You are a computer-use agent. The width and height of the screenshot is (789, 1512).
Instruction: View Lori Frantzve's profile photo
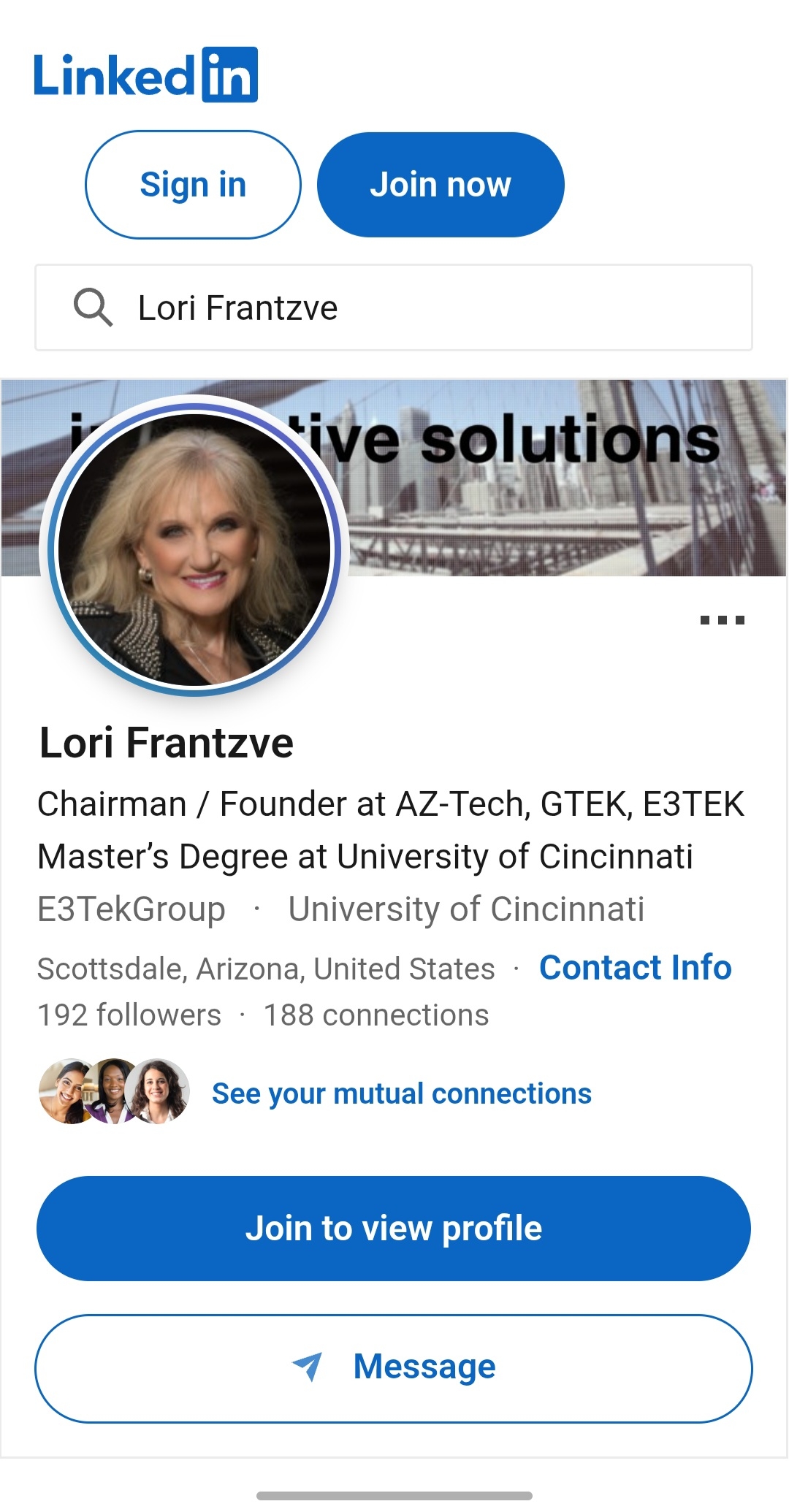point(194,549)
